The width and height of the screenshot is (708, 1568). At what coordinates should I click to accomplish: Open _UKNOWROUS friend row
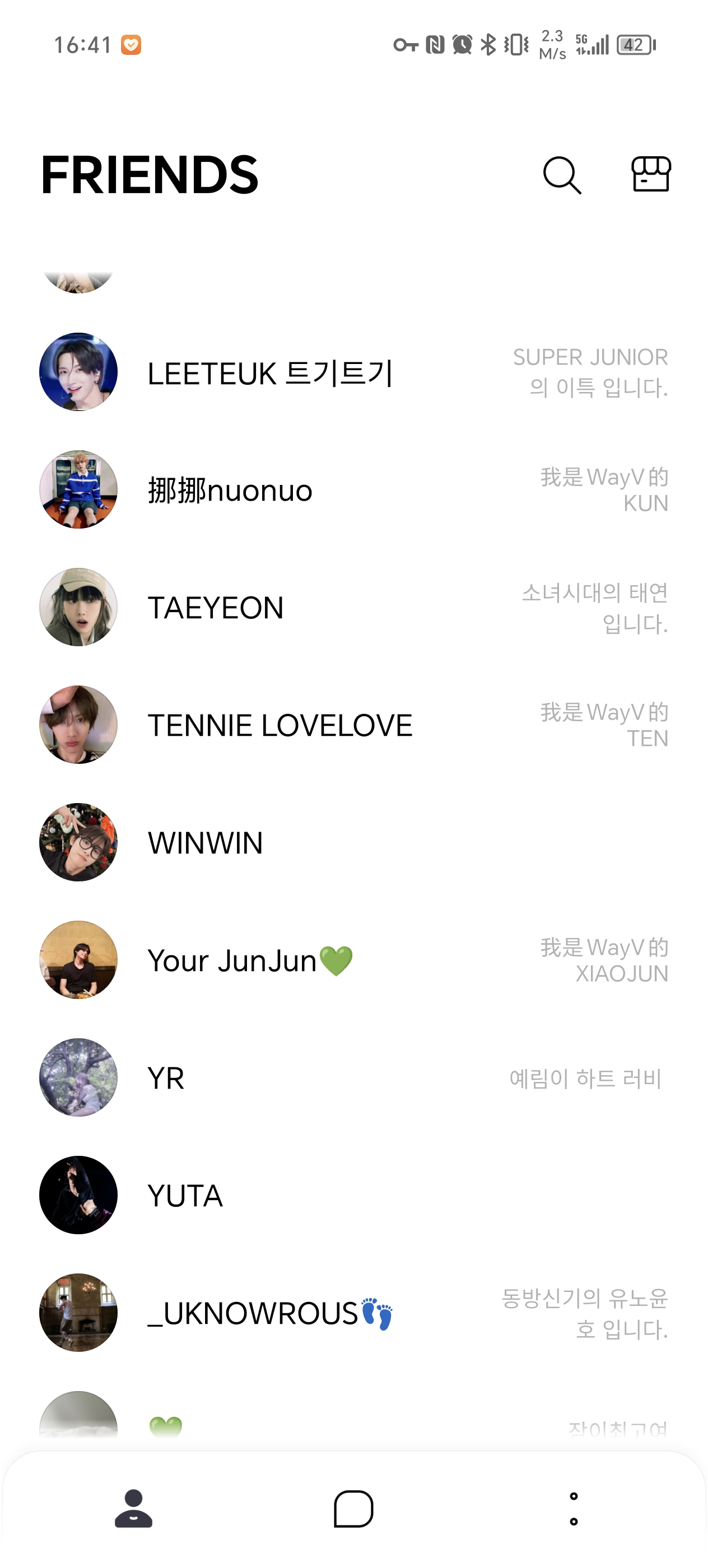click(269, 1313)
